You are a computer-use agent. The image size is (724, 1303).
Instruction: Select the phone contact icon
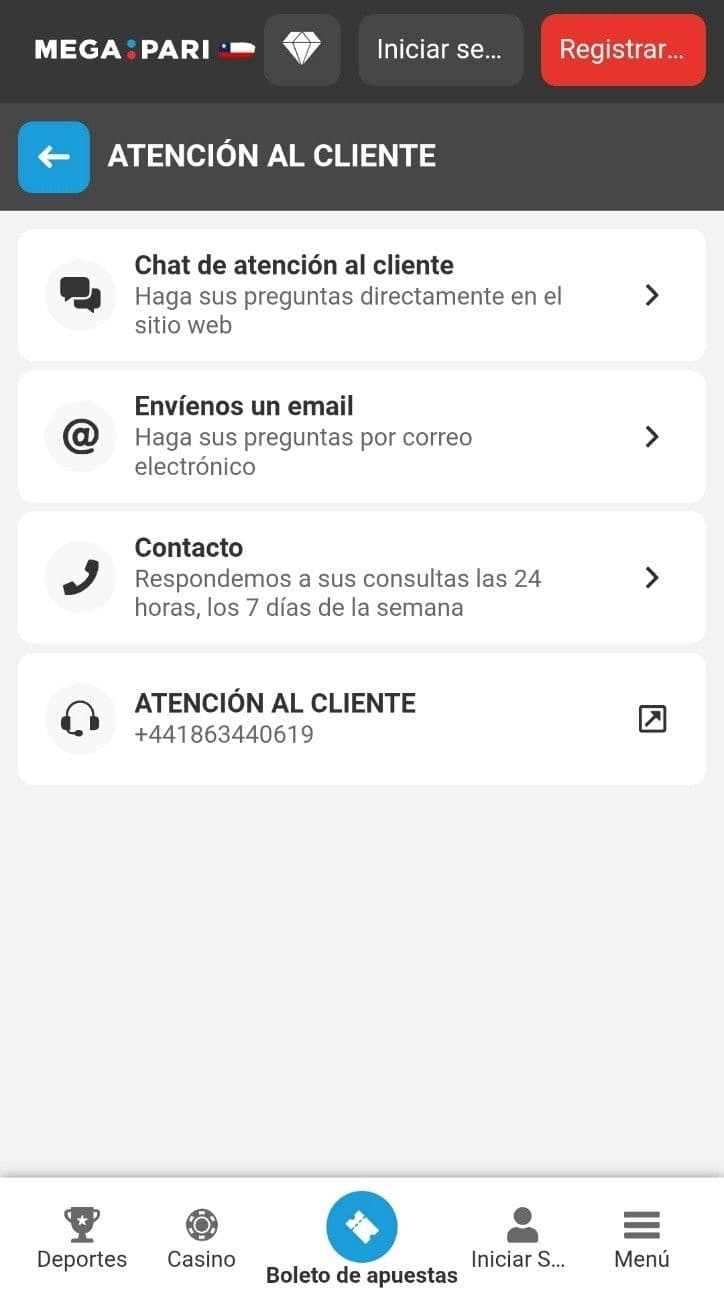click(80, 577)
